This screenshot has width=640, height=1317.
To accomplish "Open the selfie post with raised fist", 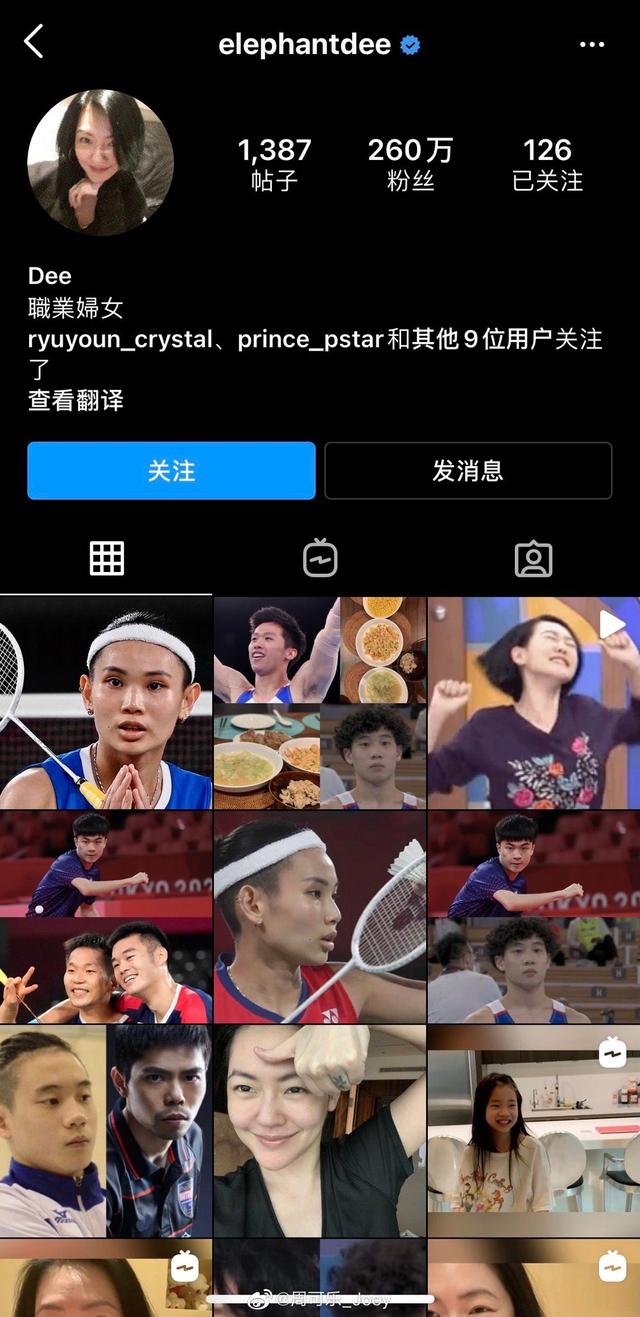I will (320, 1131).
